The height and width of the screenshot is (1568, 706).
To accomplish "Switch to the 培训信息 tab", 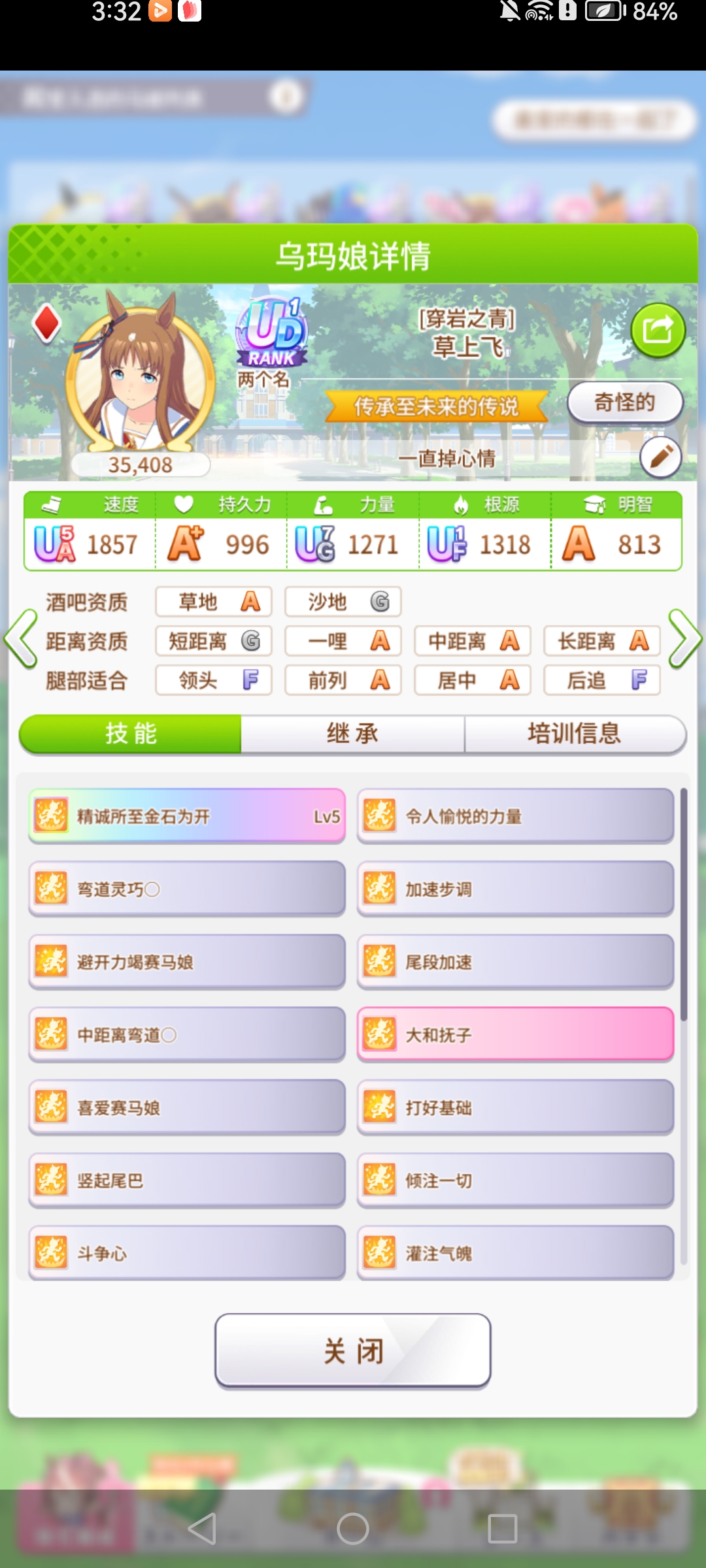I will pos(574,734).
